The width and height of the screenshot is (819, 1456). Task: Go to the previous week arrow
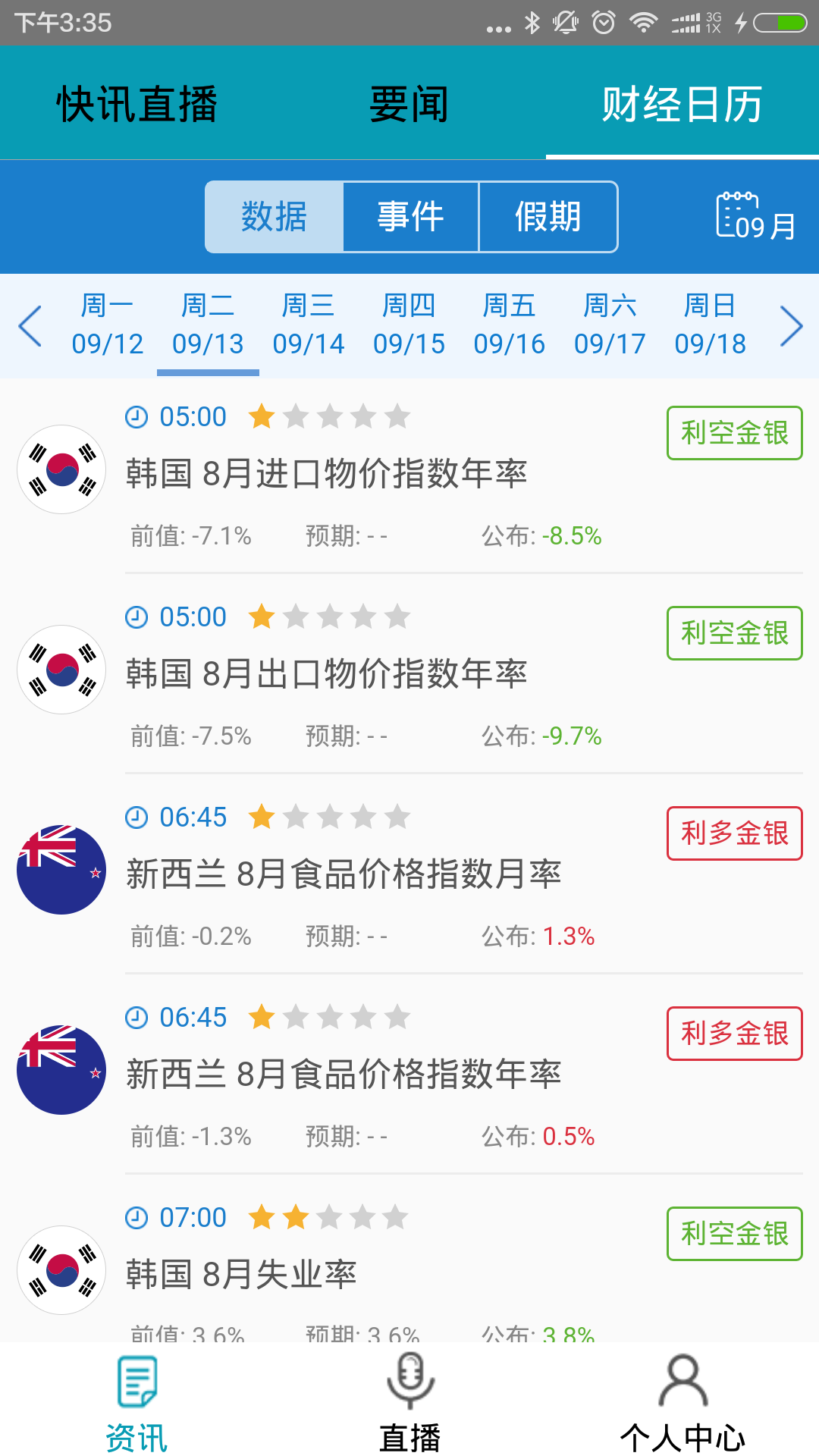pyautogui.click(x=30, y=326)
